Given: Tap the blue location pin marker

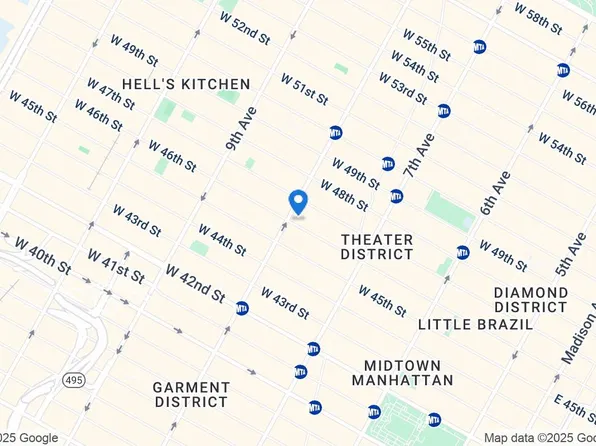Looking at the screenshot, I should click(298, 203).
